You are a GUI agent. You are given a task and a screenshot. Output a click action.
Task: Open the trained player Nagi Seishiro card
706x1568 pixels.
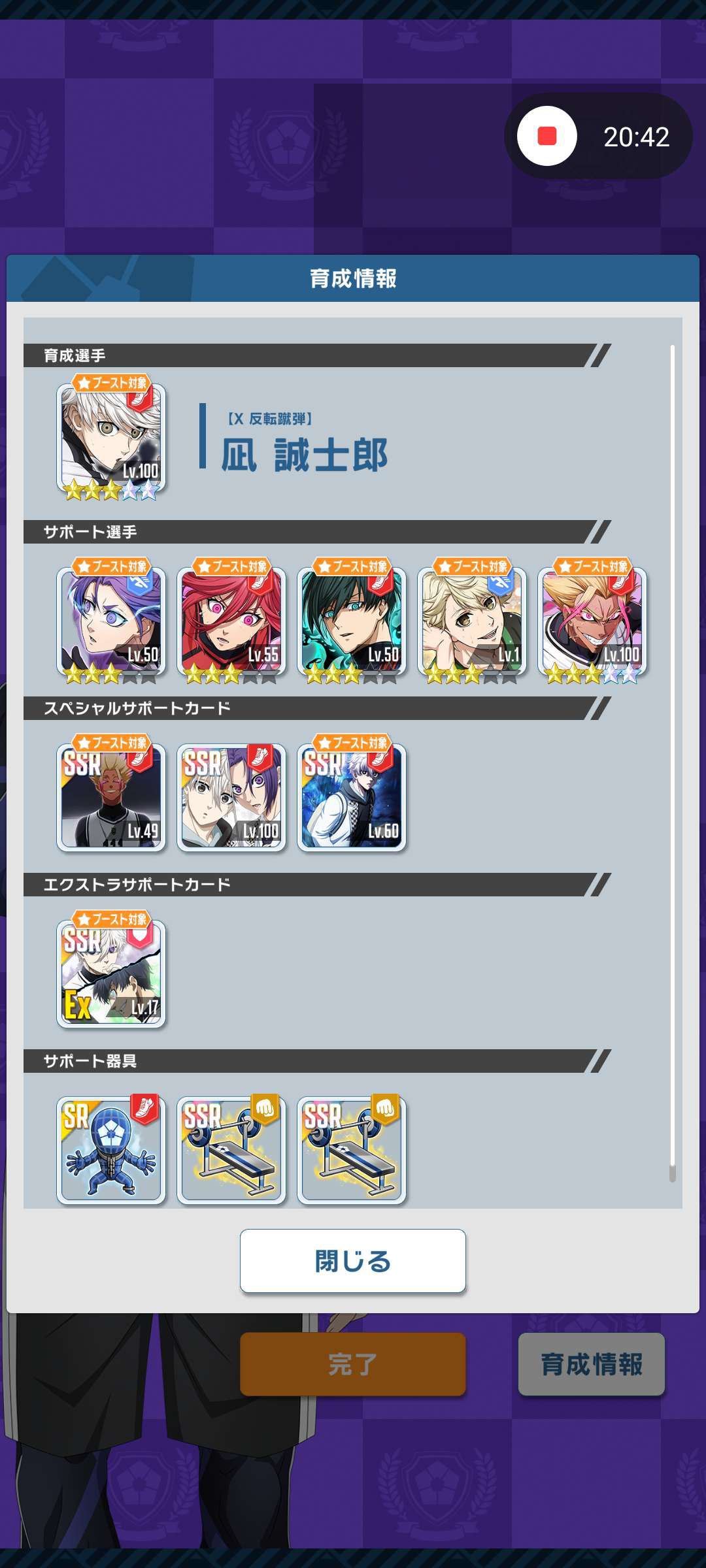[x=111, y=438]
